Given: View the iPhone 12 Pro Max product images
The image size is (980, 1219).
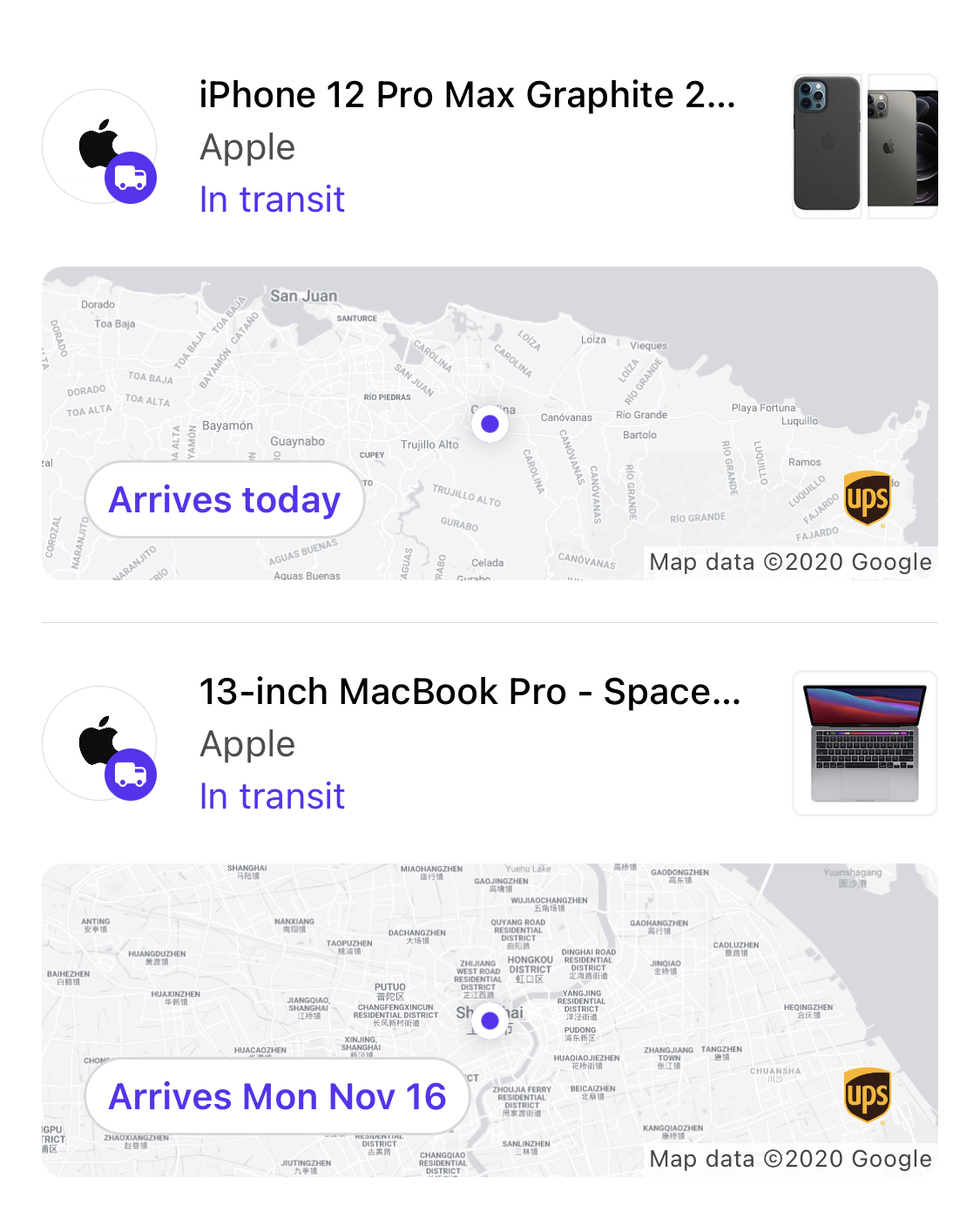Looking at the screenshot, I should (865, 146).
